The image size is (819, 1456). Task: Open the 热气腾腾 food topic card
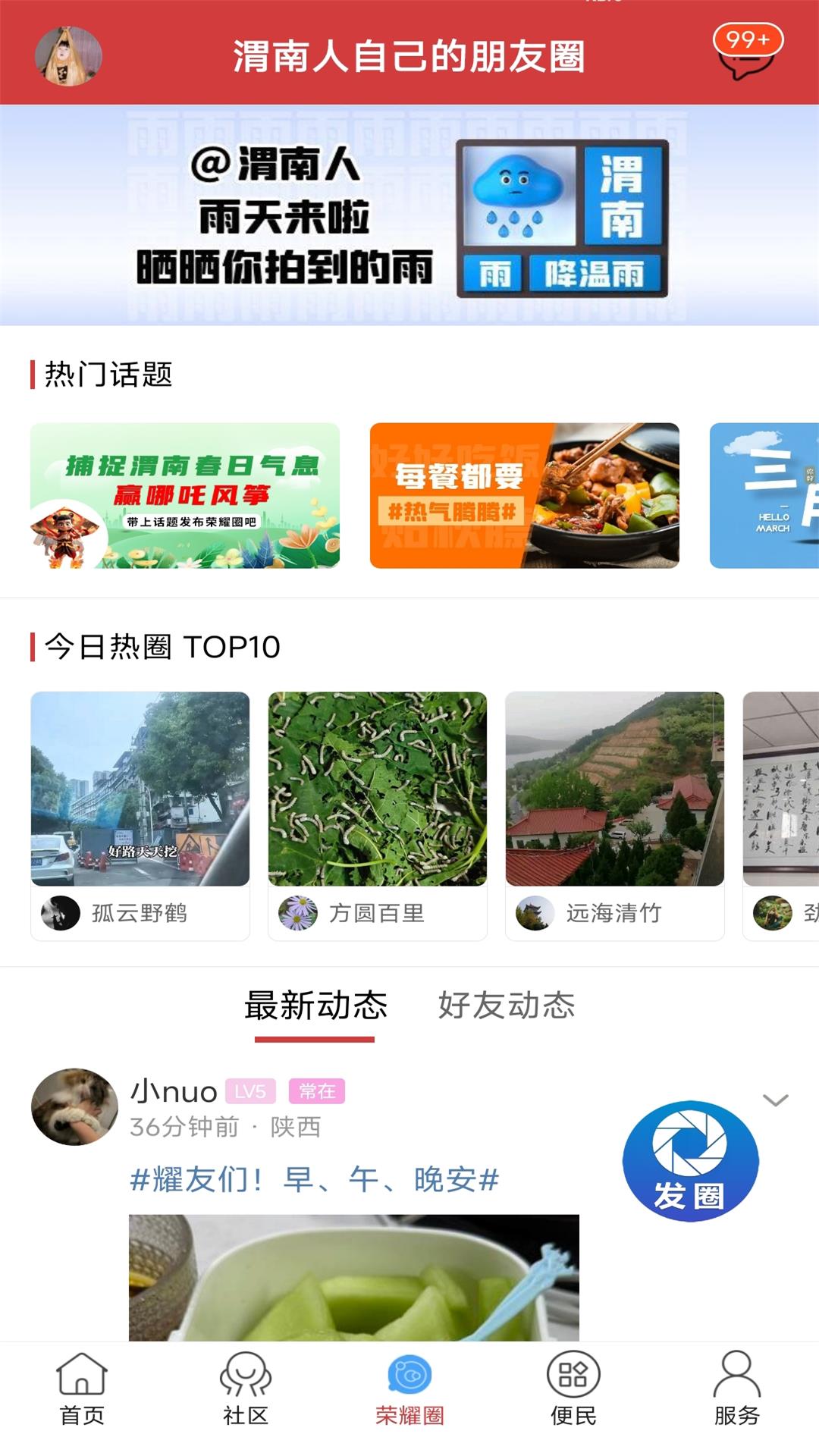tap(523, 495)
